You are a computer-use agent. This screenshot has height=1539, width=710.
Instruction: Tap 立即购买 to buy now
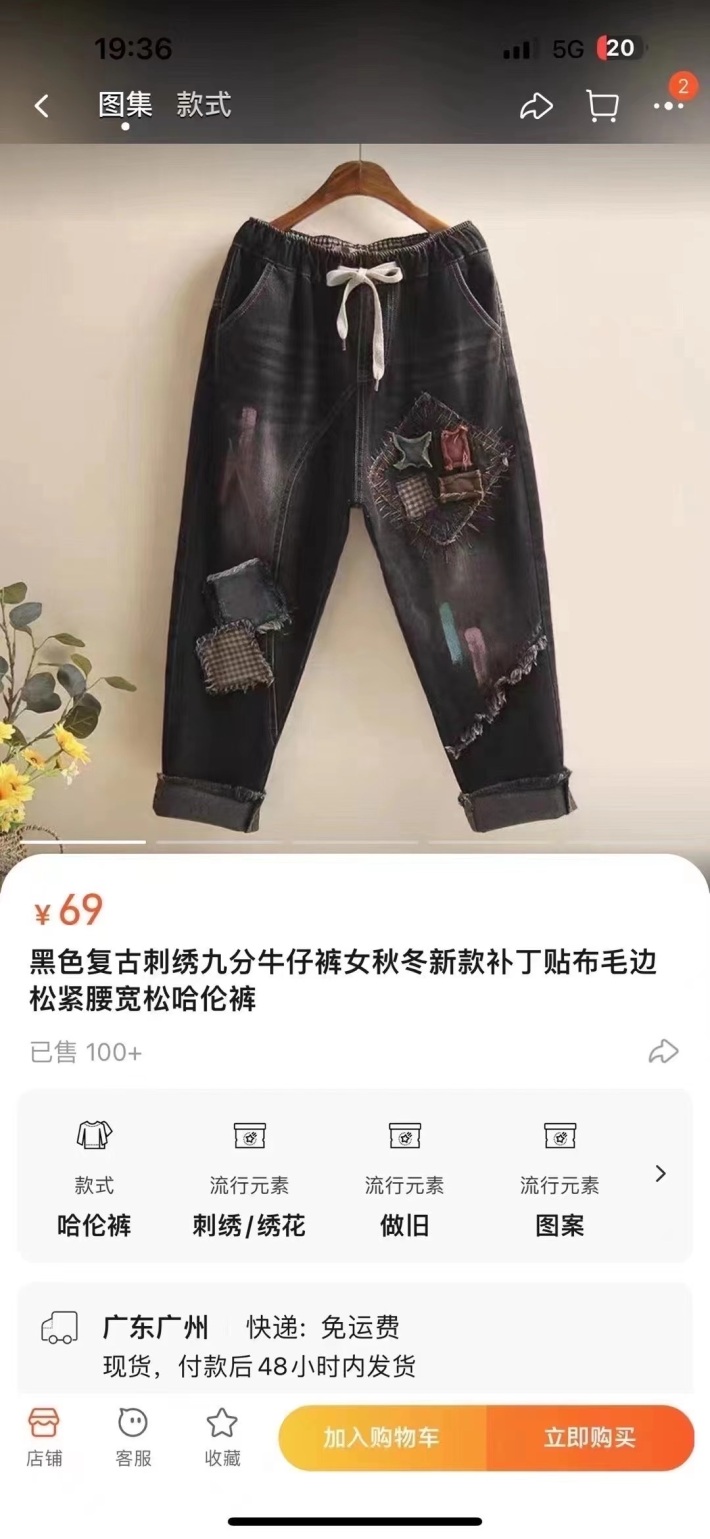click(590, 1438)
